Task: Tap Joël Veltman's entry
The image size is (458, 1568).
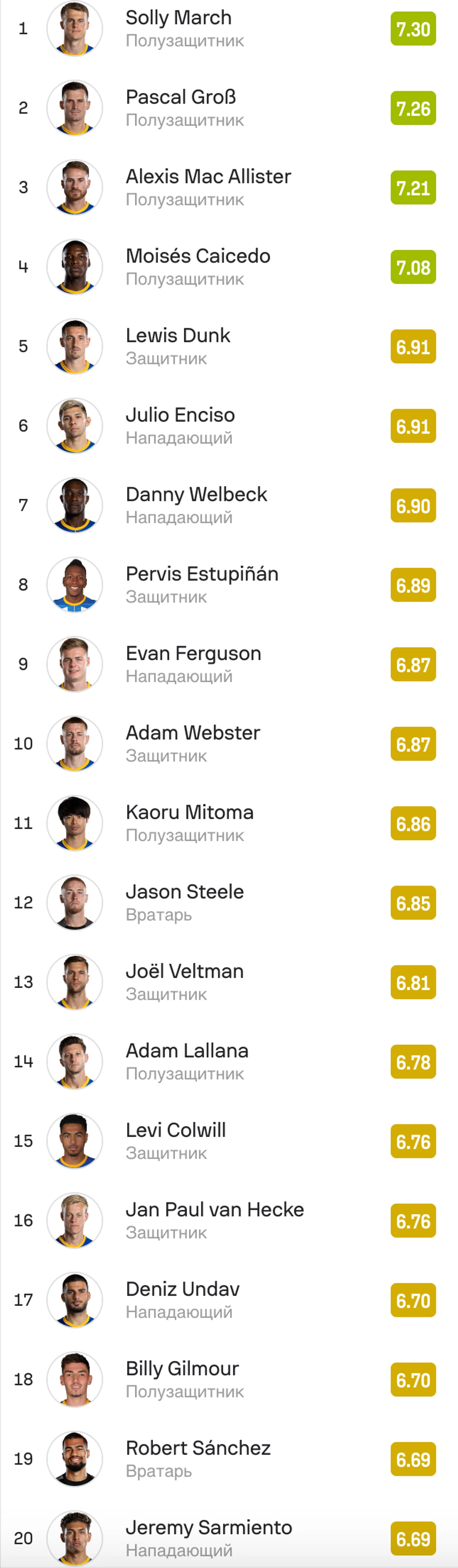Action: 184,971
